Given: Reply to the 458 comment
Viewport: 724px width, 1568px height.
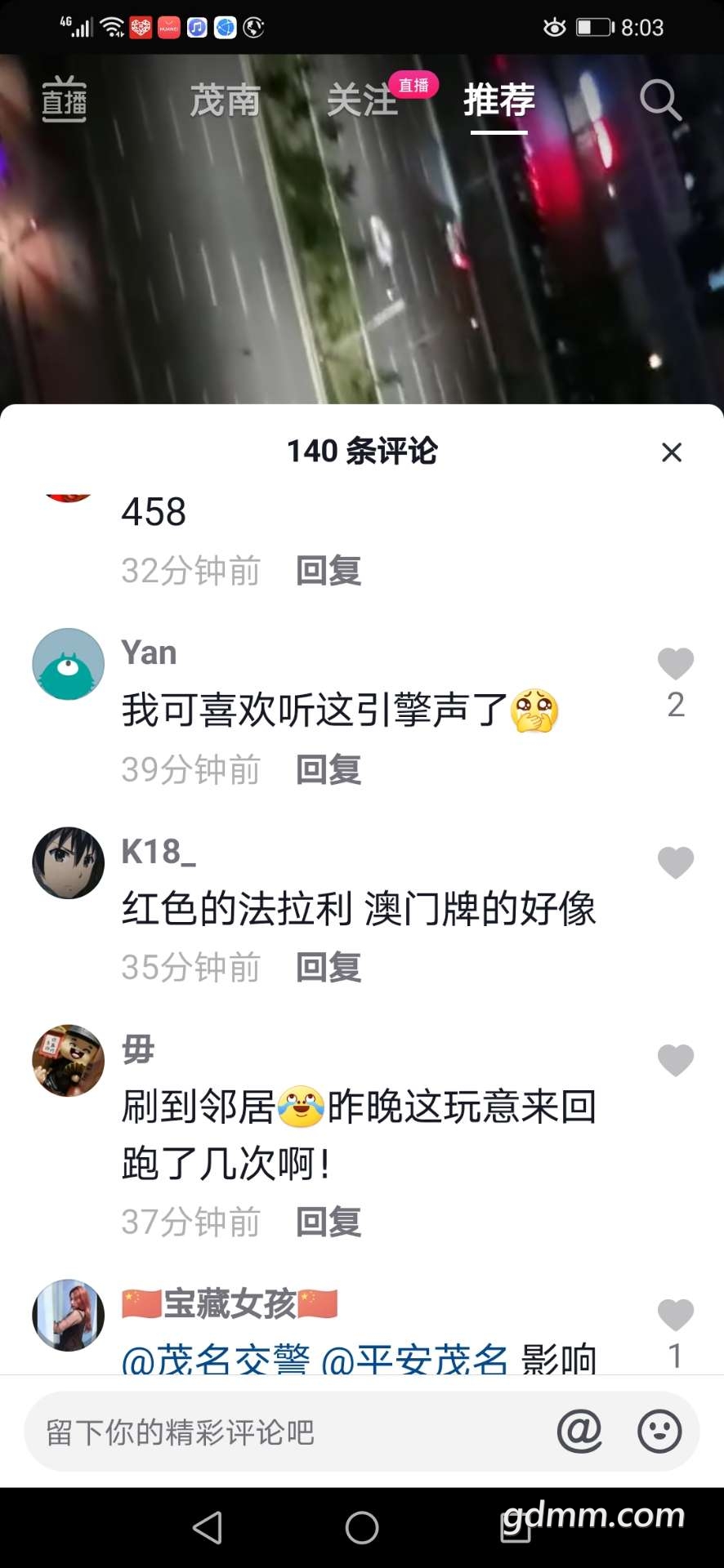Looking at the screenshot, I should pos(328,571).
